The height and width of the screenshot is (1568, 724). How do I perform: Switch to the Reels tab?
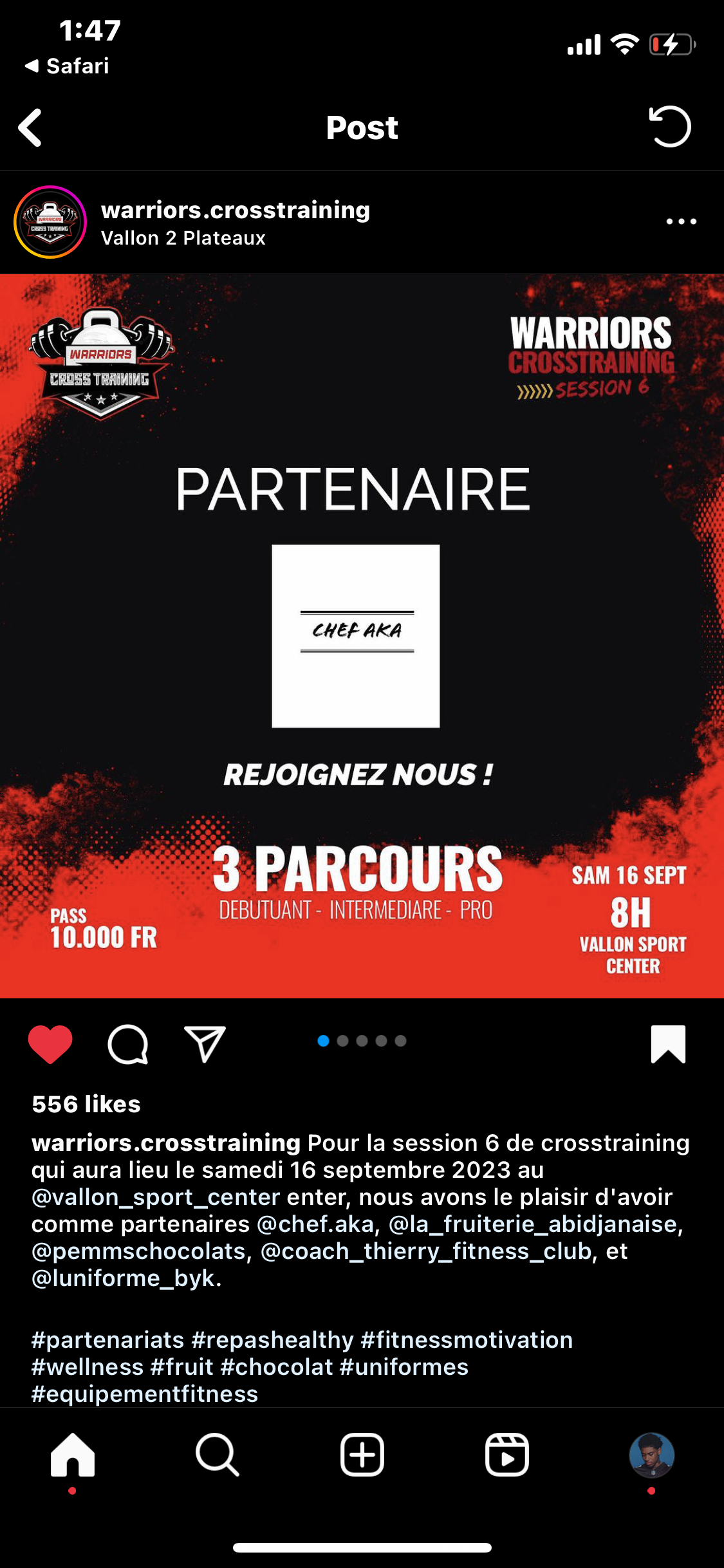point(507,1454)
